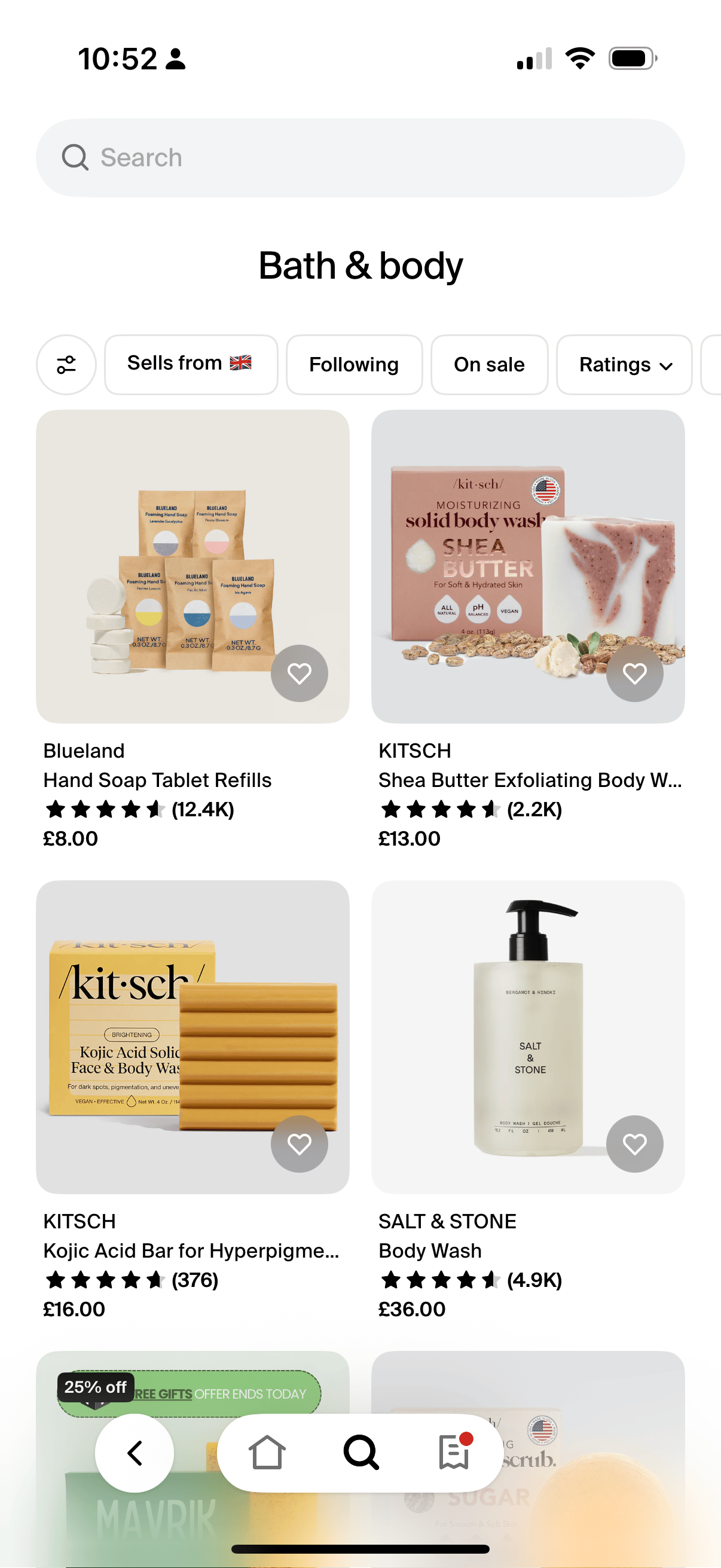Open the Ratings dropdown filter
This screenshot has height=1568, width=721.
pyautogui.click(x=624, y=365)
